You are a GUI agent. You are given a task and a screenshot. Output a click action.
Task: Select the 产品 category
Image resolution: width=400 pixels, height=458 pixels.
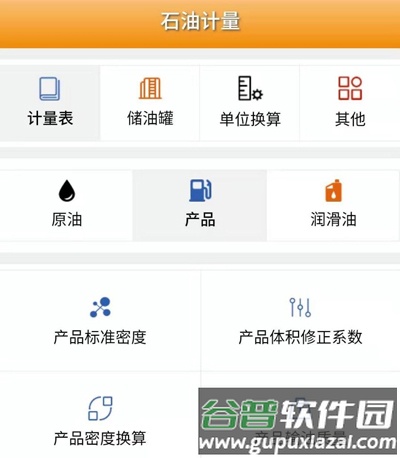tap(200, 205)
